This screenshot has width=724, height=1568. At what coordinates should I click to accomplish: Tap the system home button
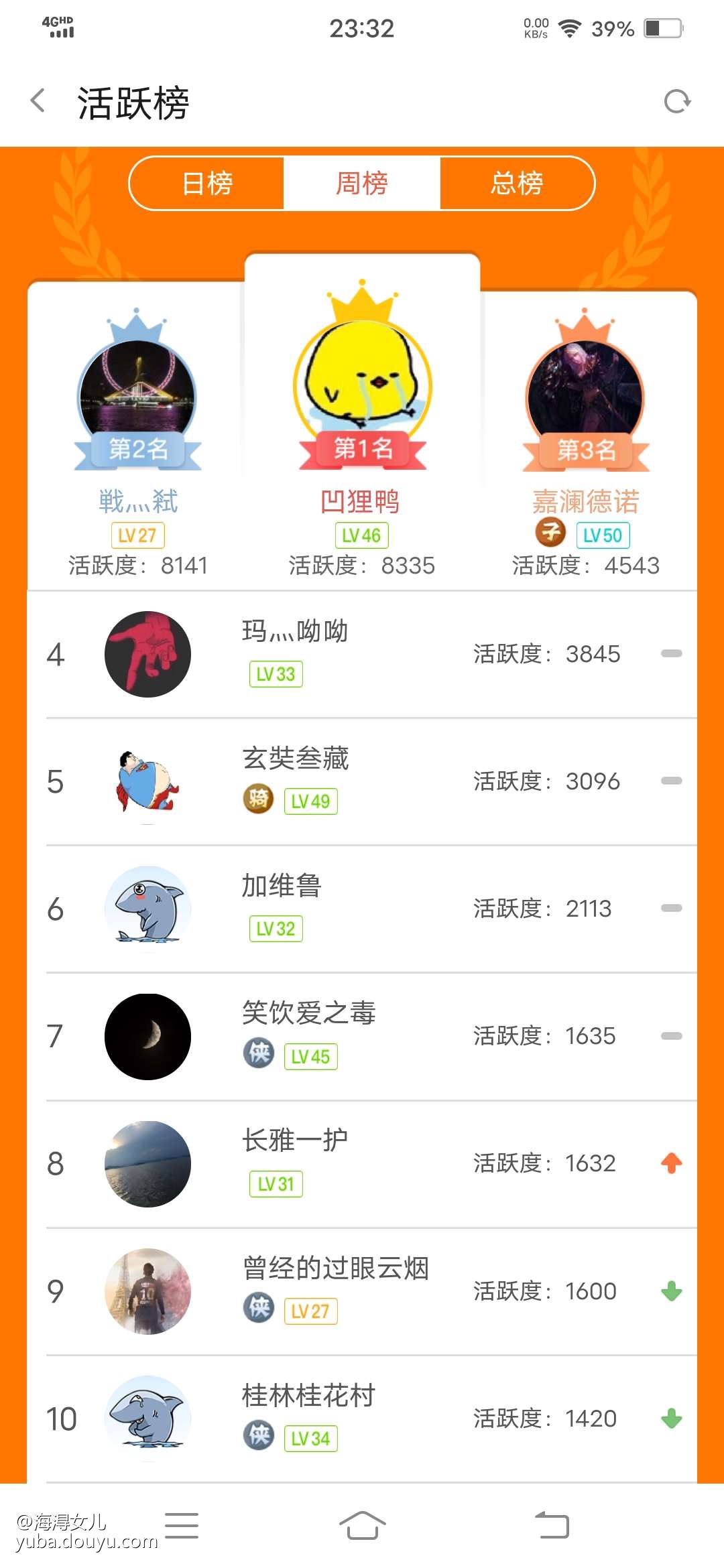362,1526
